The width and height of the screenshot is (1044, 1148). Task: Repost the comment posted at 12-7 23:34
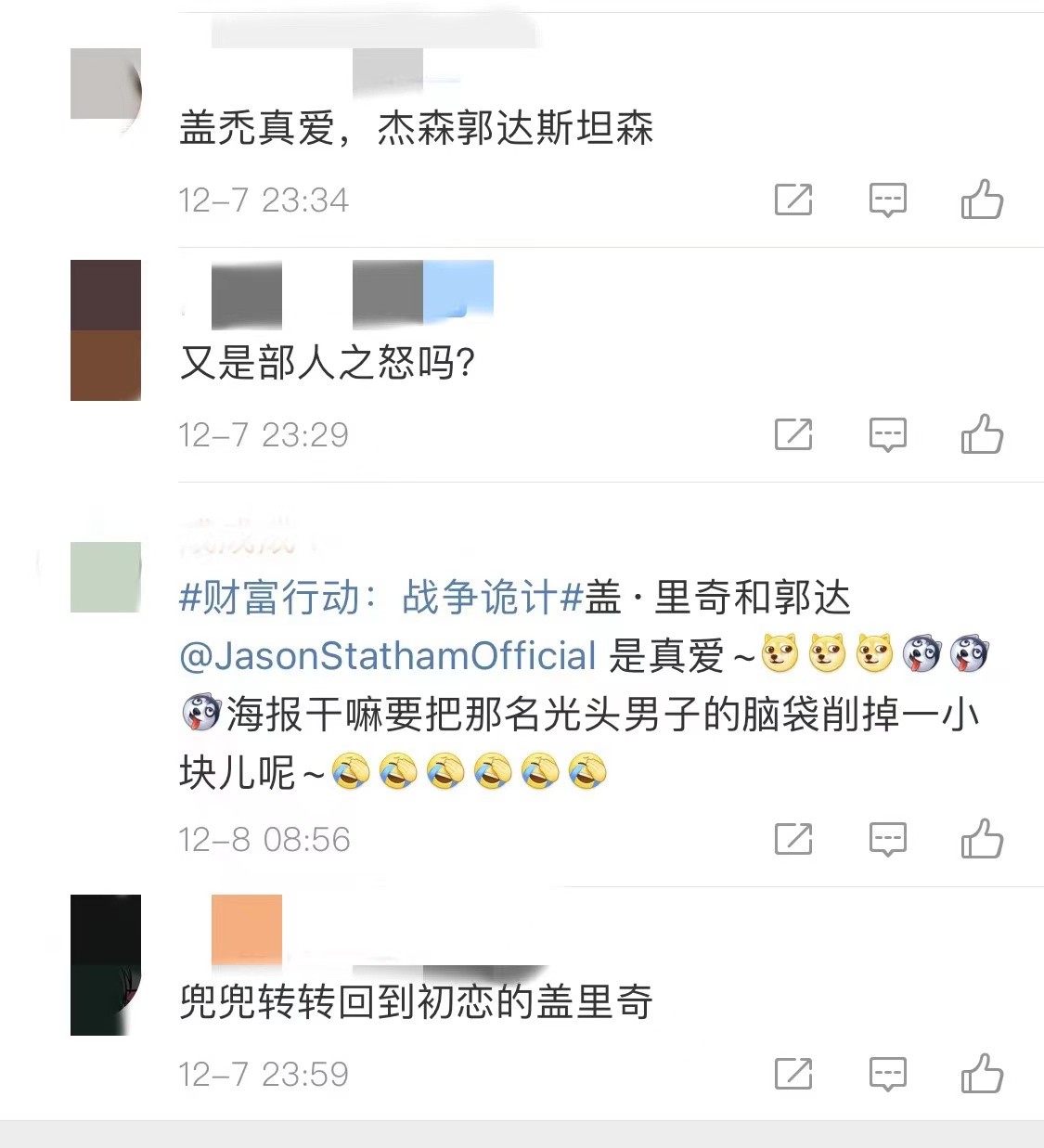click(793, 200)
